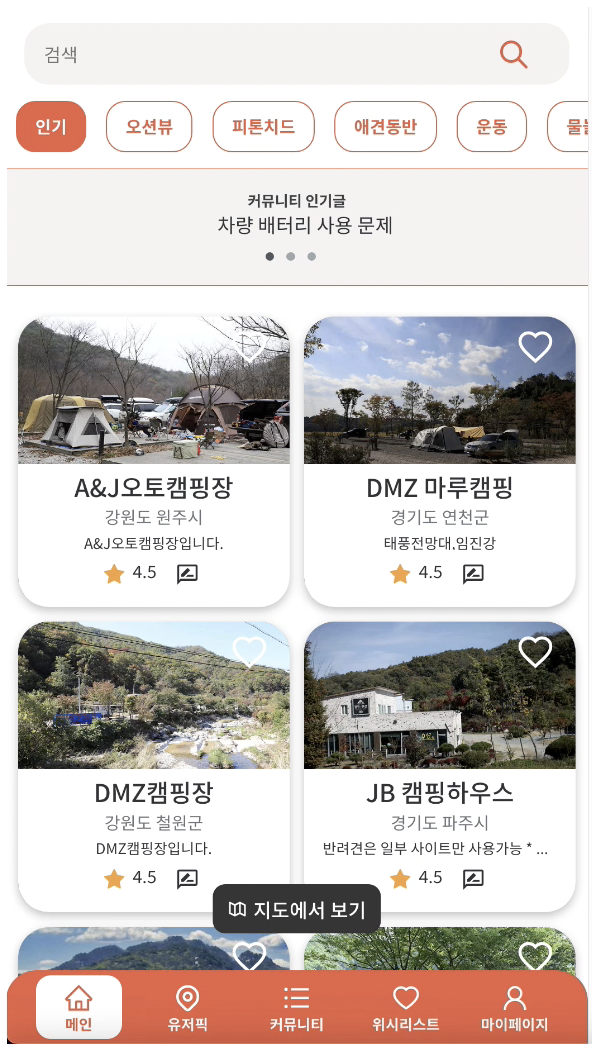Add DMZ 마루캠핑 to wishlist with heart
Image resolution: width=592 pixels, height=1046 pixels.
tap(535, 347)
